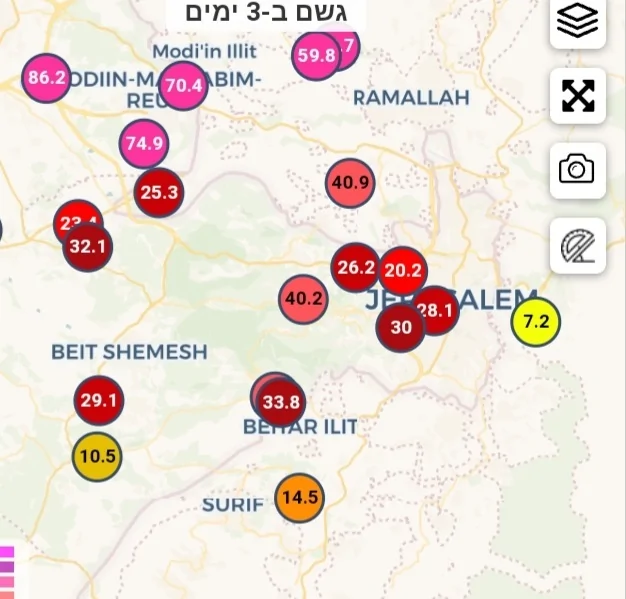626x599 pixels.
Task: Select the 25.3 rainfall marker
Action: tap(158, 192)
